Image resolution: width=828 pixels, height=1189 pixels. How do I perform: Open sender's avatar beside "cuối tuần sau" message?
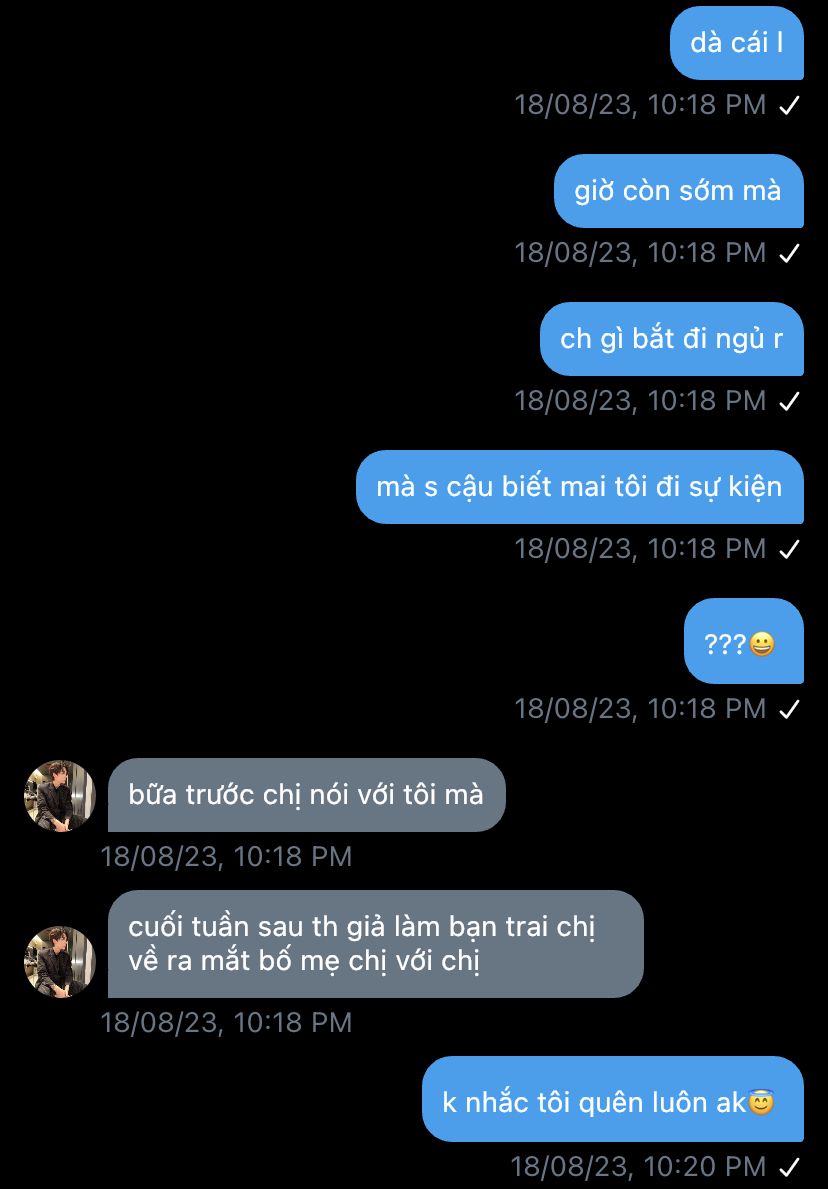tap(60, 961)
